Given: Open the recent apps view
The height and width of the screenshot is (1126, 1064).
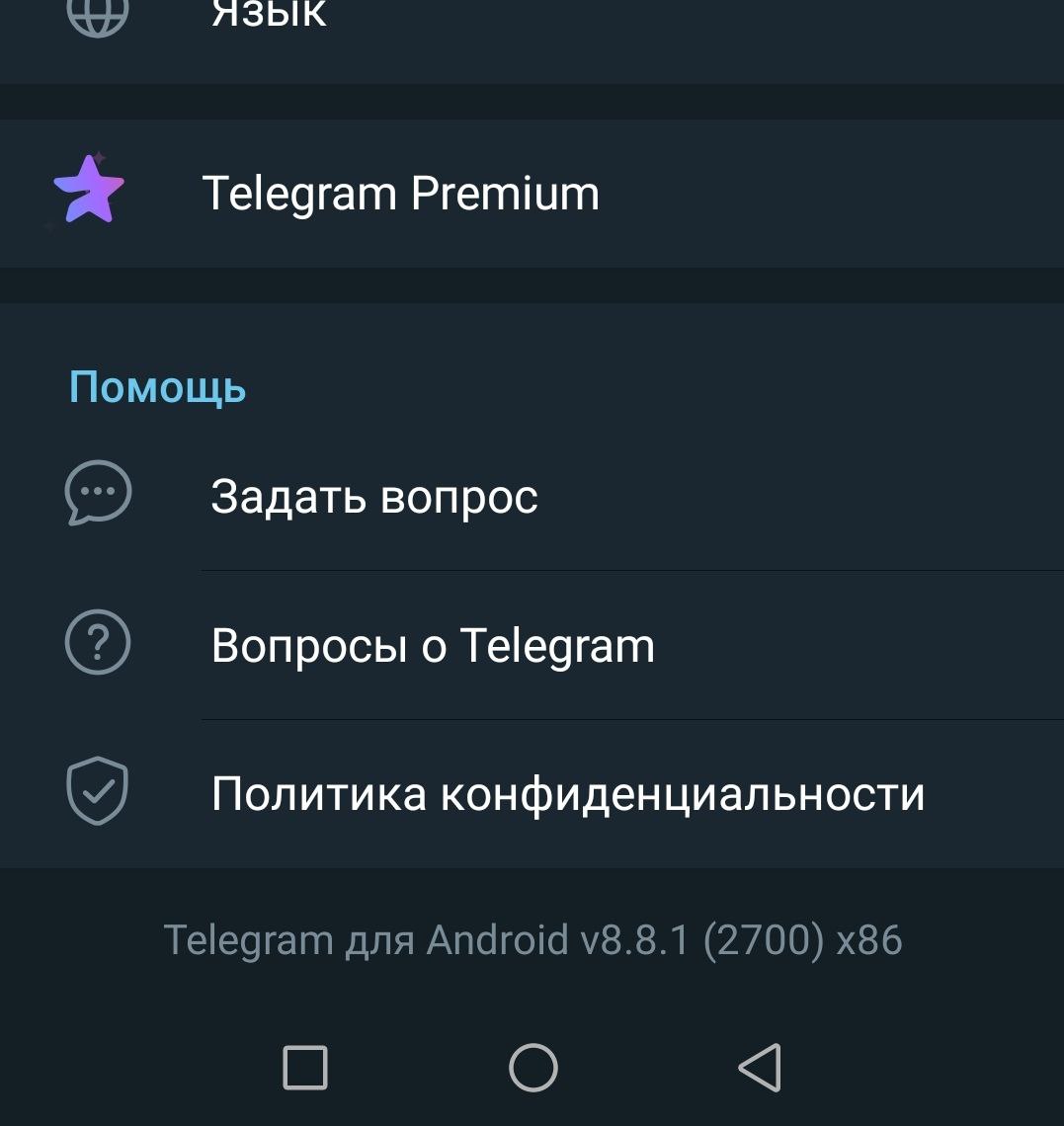Looking at the screenshot, I should (305, 1068).
